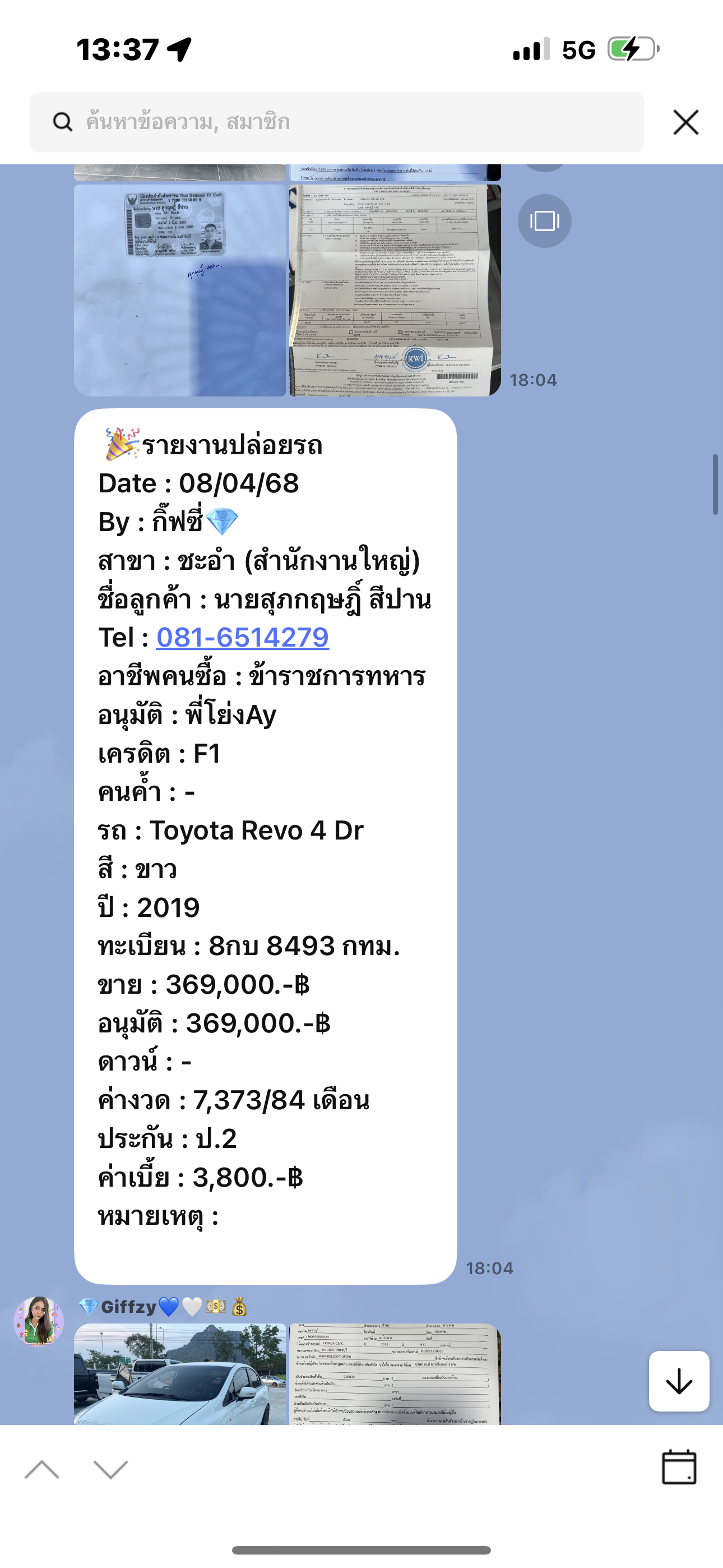Image resolution: width=723 pixels, height=1568 pixels.
Task: Open the calendar date search
Action: pyautogui.click(x=679, y=1468)
